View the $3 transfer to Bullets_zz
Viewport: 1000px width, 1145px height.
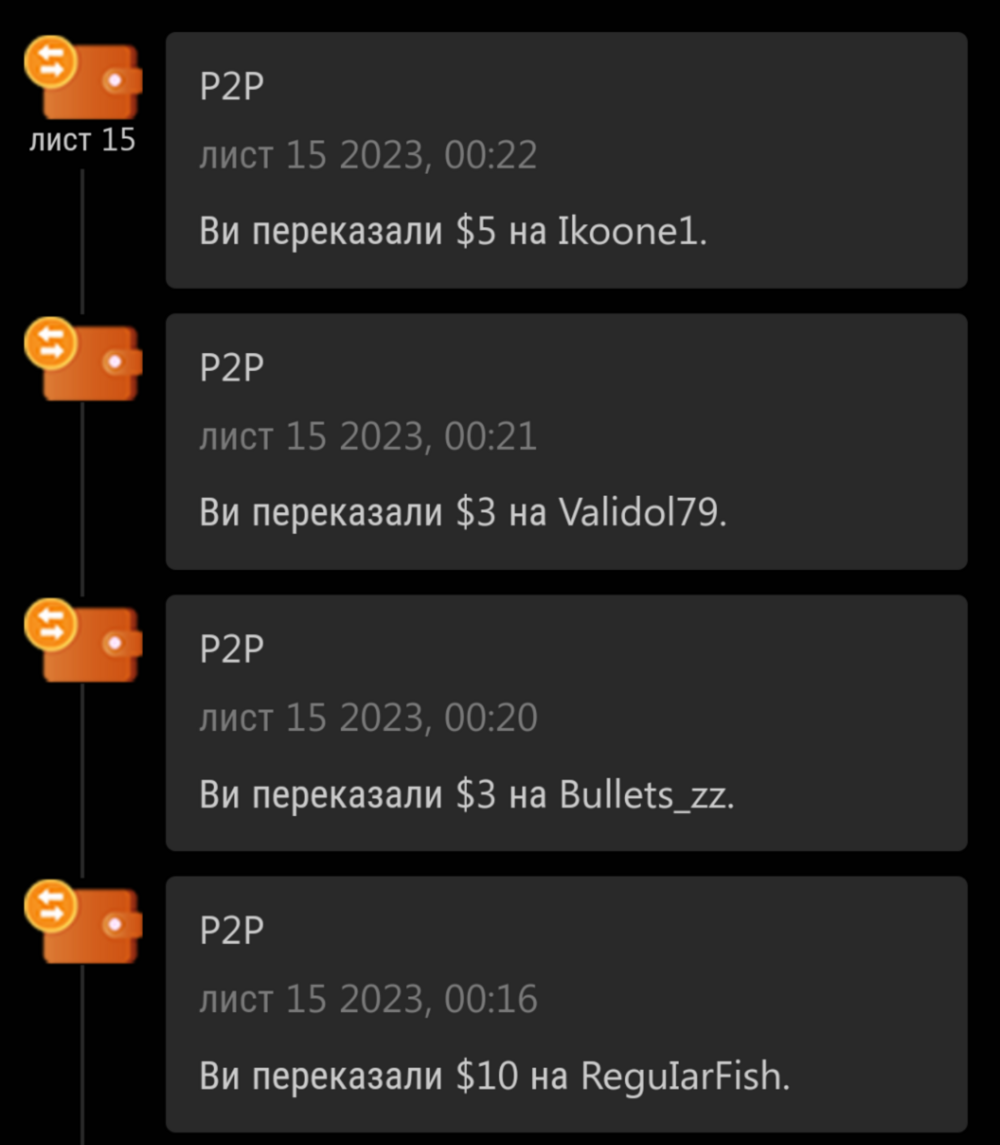tap(566, 723)
